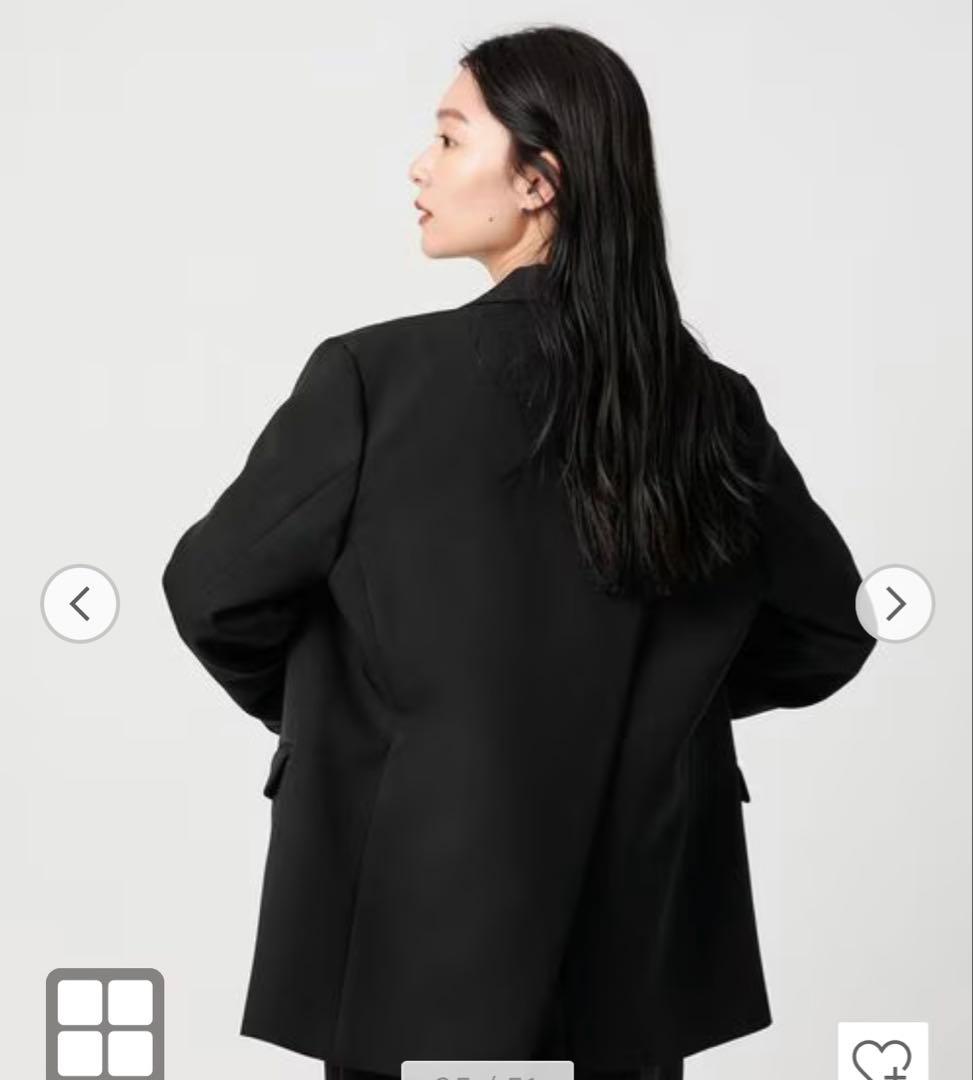Collapse back one image with left arrow
The height and width of the screenshot is (1080, 973).
point(80,604)
